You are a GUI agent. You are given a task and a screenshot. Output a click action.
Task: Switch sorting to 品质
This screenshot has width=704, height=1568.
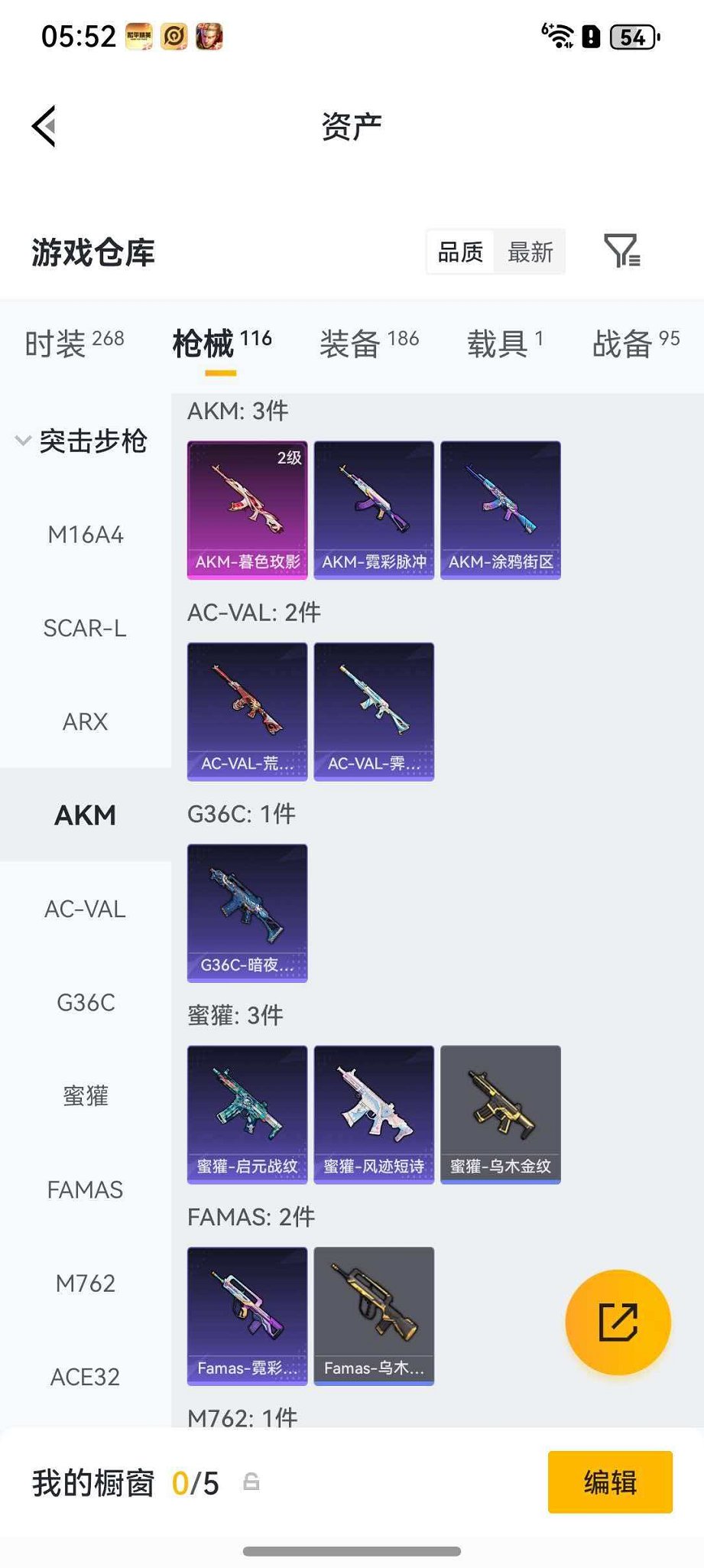(x=459, y=252)
